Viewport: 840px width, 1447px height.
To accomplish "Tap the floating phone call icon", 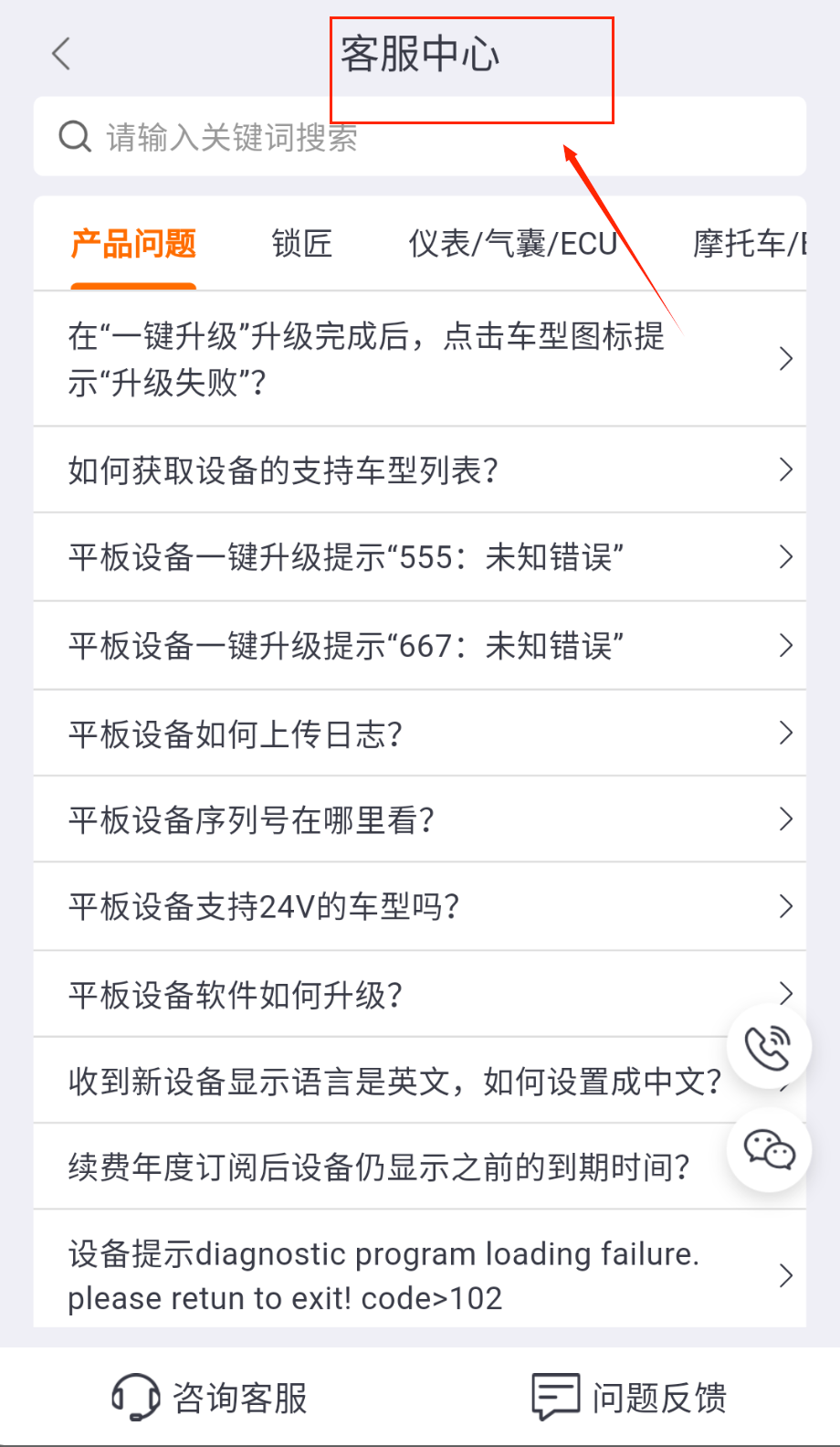I will coord(769,1047).
